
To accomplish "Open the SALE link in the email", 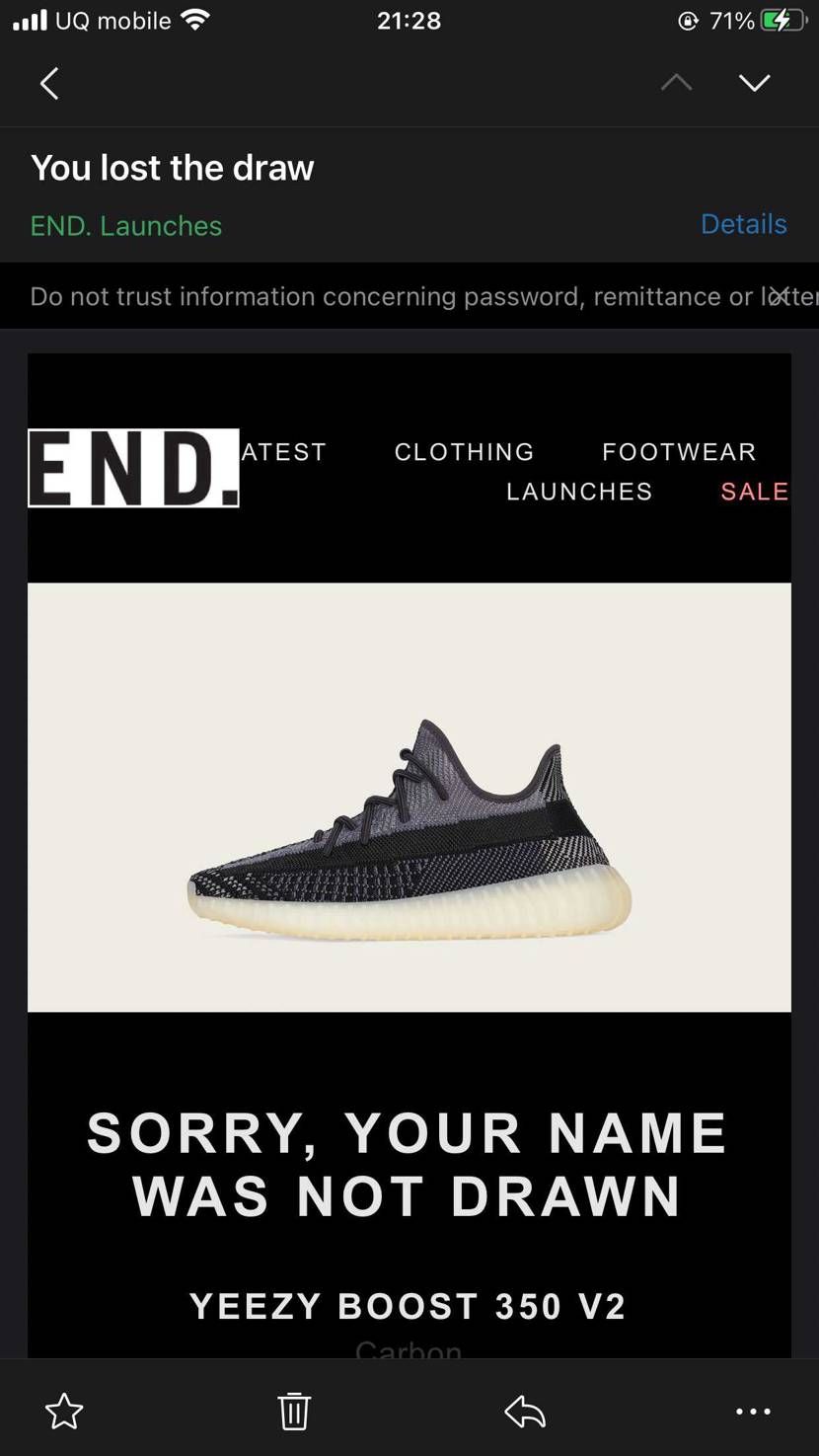I will (x=754, y=492).
